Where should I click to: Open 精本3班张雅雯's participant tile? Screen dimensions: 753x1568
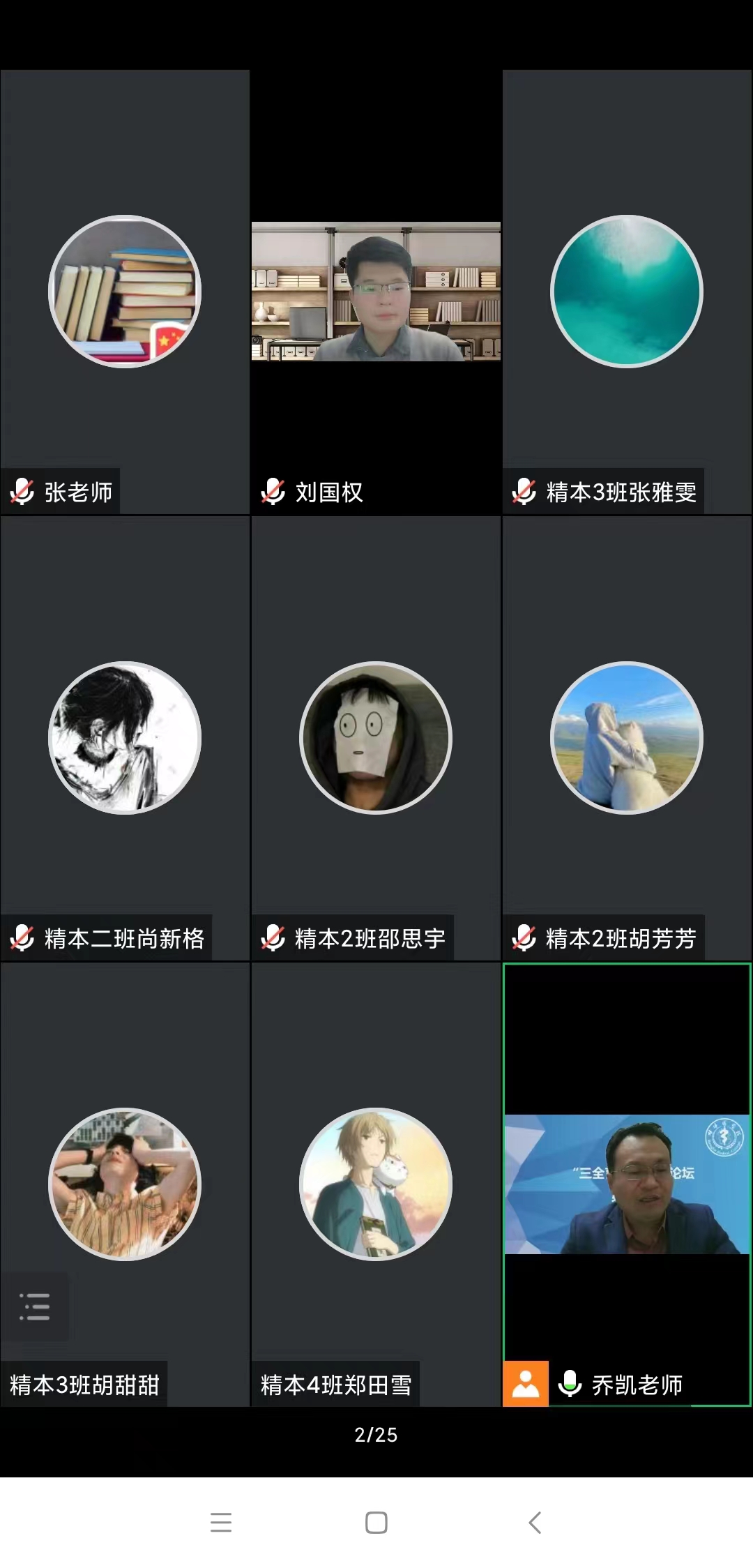click(626, 292)
